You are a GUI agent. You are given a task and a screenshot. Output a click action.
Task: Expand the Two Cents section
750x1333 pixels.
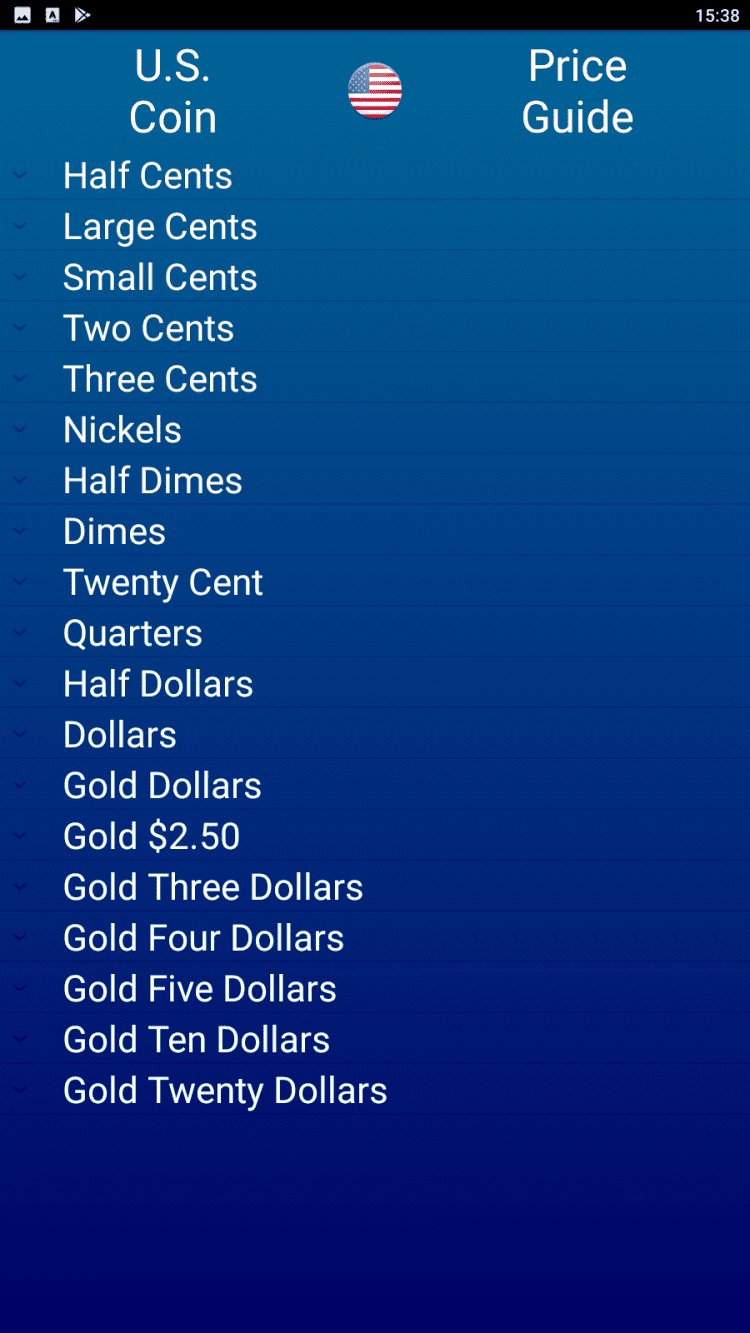[148, 329]
